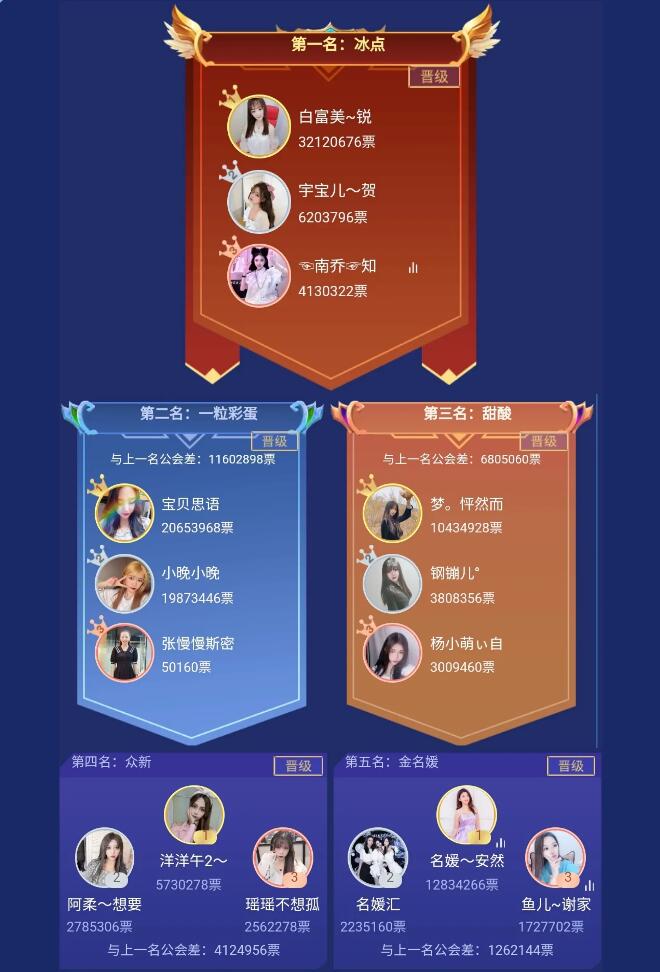Tap 张慢慢斯密's avatar
The height and width of the screenshot is (972, 660).
(x=124, y=653)
